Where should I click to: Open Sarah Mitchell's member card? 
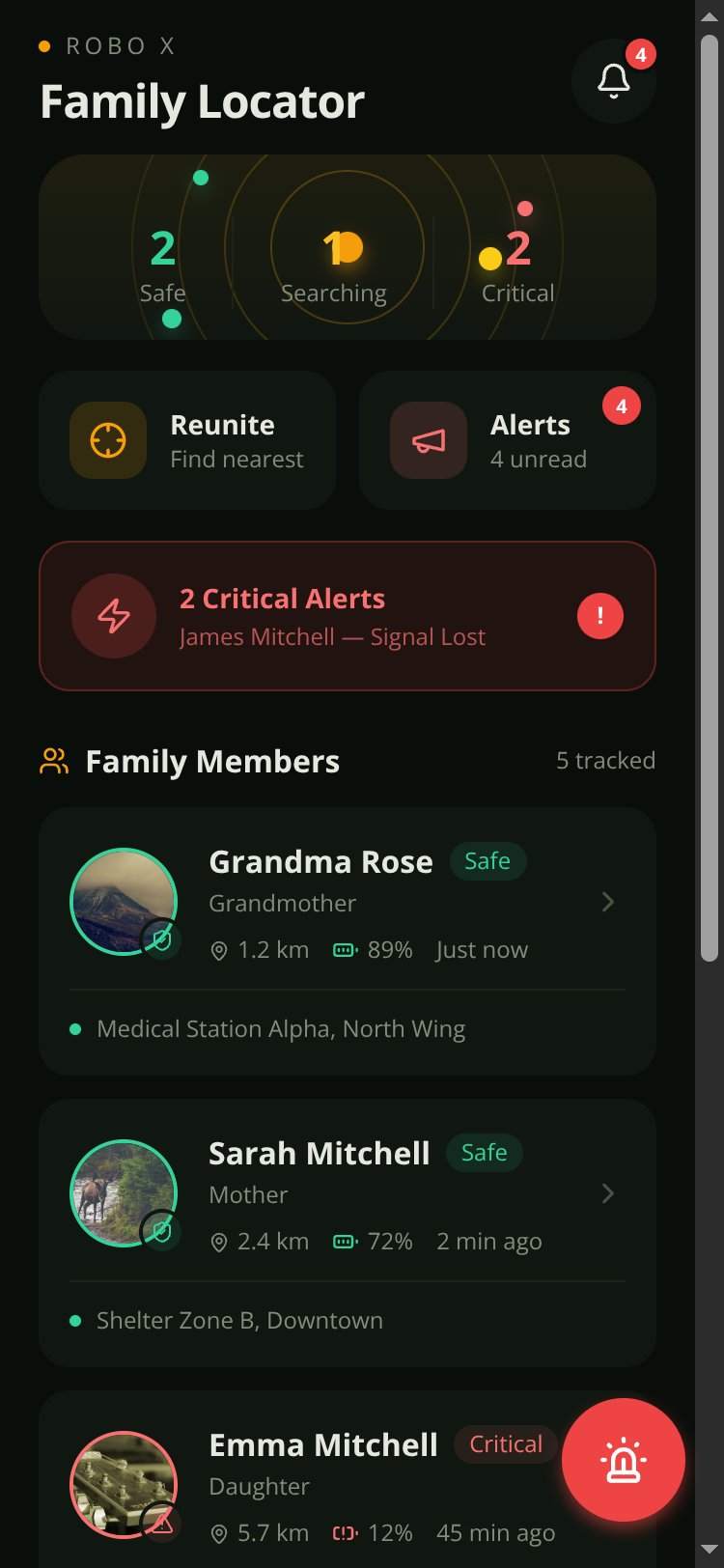[348, 1233]
